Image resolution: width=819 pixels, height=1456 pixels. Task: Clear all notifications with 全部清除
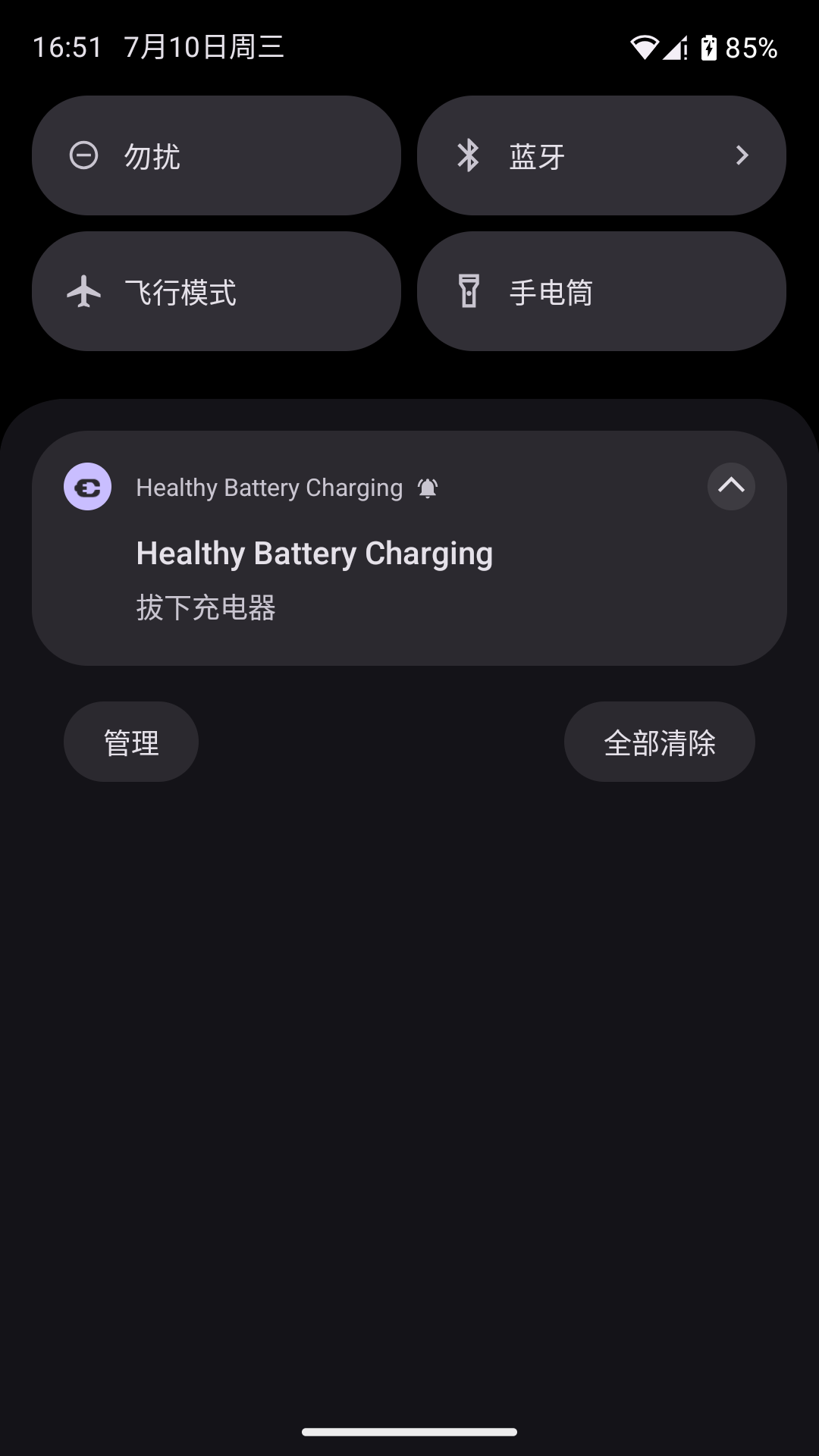[659, 742]
